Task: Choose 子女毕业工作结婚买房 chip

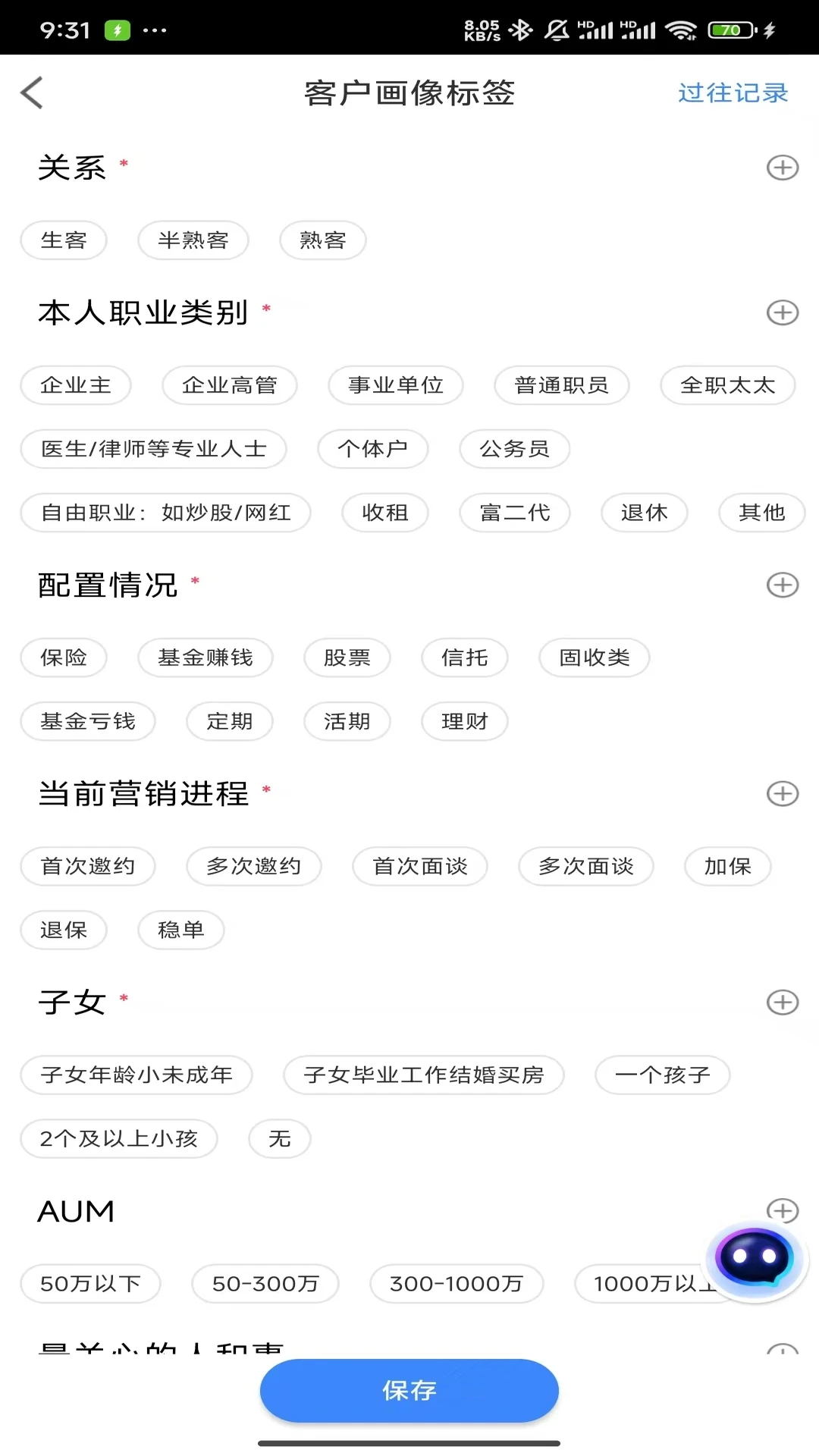Action: (x=423, y=1075)
